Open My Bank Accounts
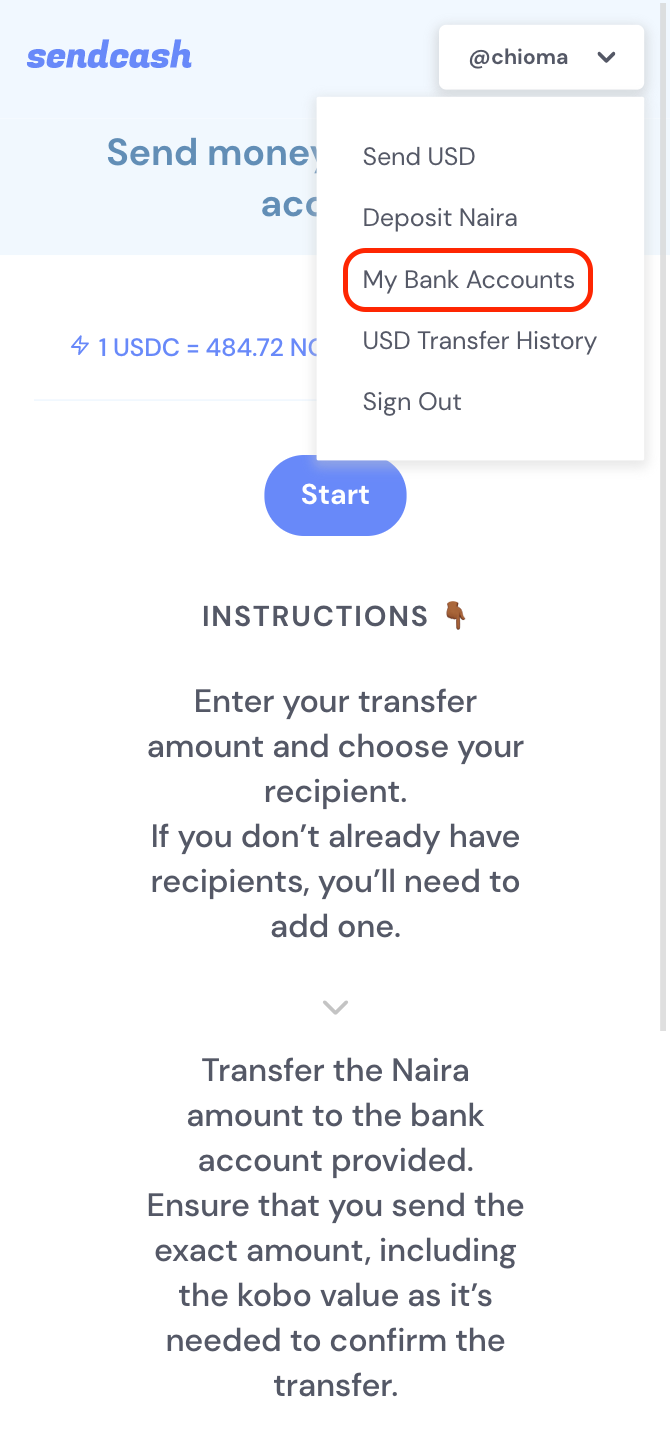670x1456 pixels. click(x=469, y=279)
